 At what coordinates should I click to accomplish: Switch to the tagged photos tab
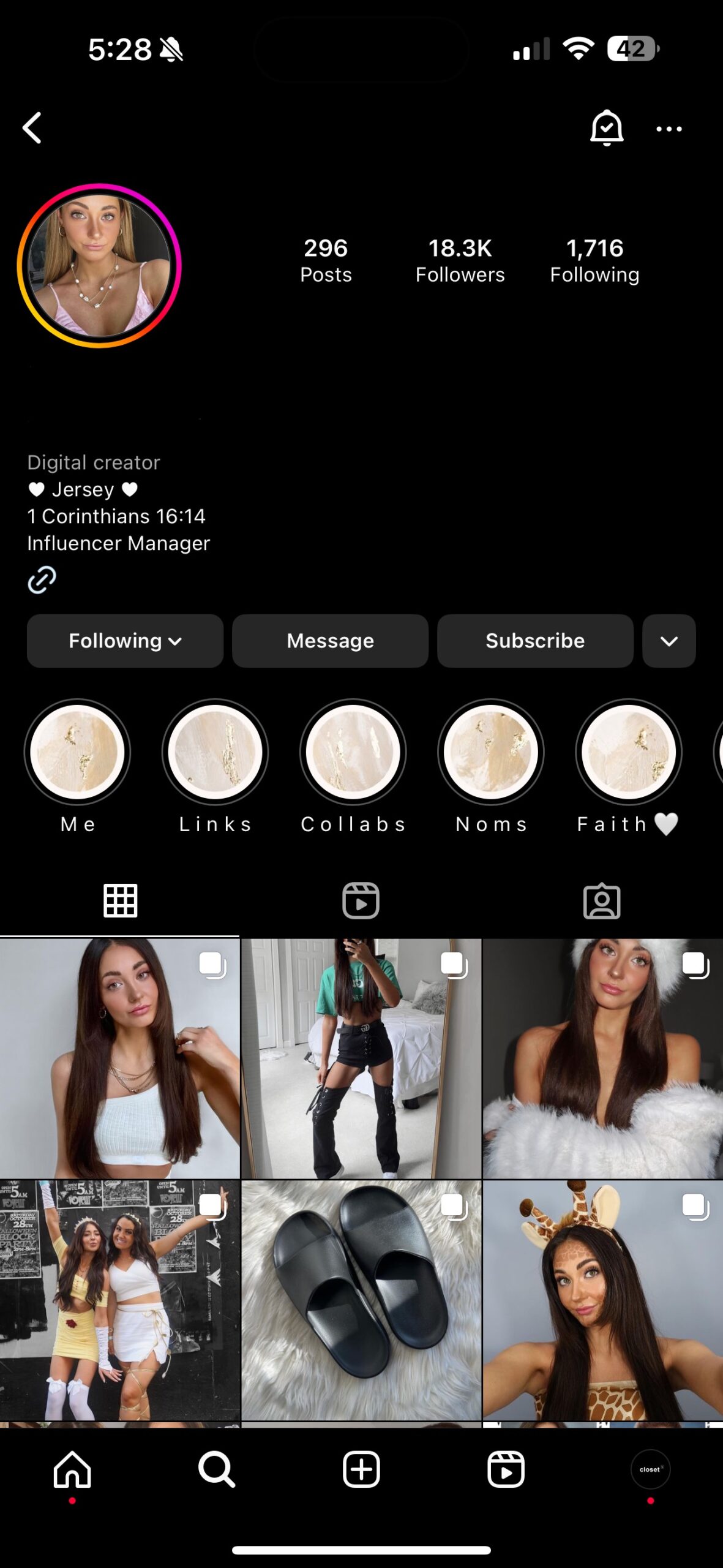coord(602,900)
